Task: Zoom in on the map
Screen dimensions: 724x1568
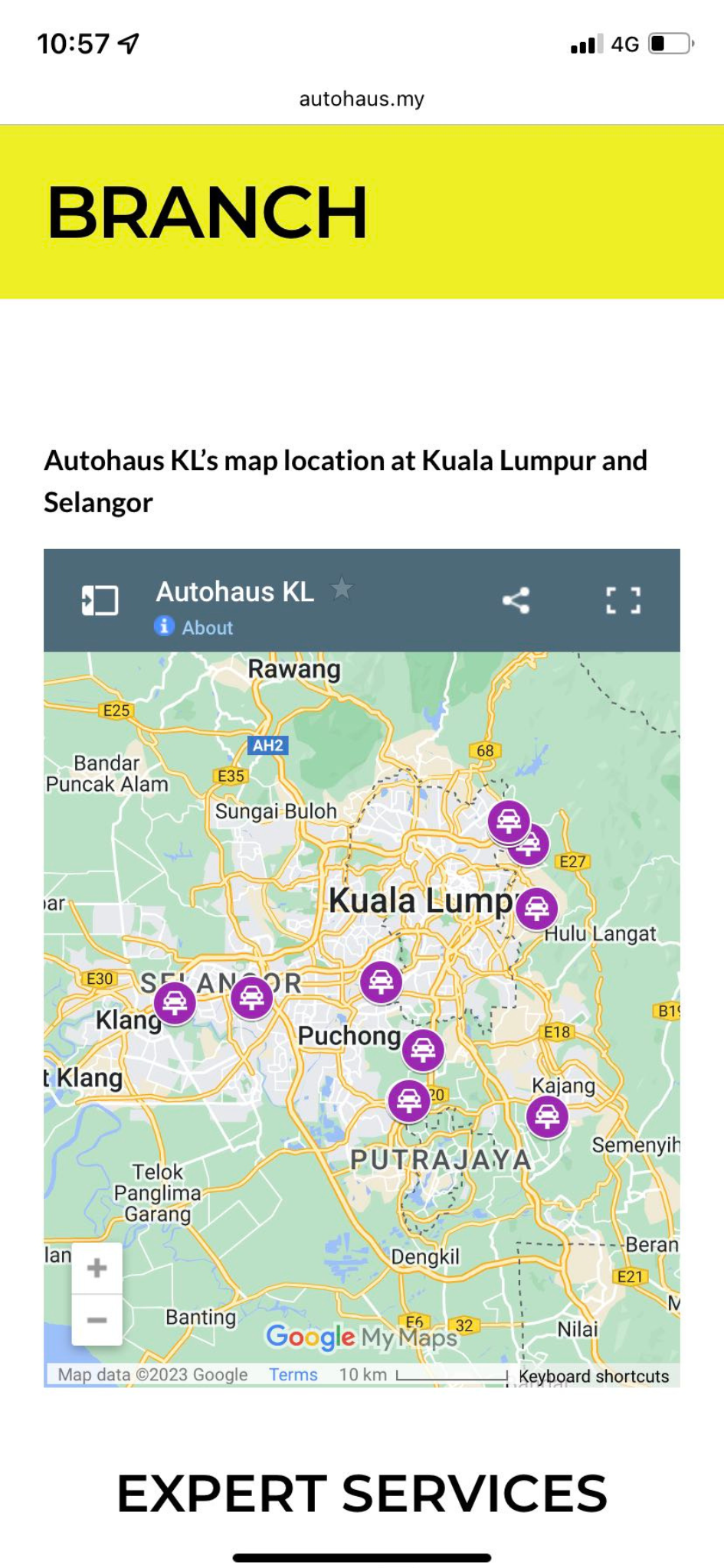Action: [97, 1268]
